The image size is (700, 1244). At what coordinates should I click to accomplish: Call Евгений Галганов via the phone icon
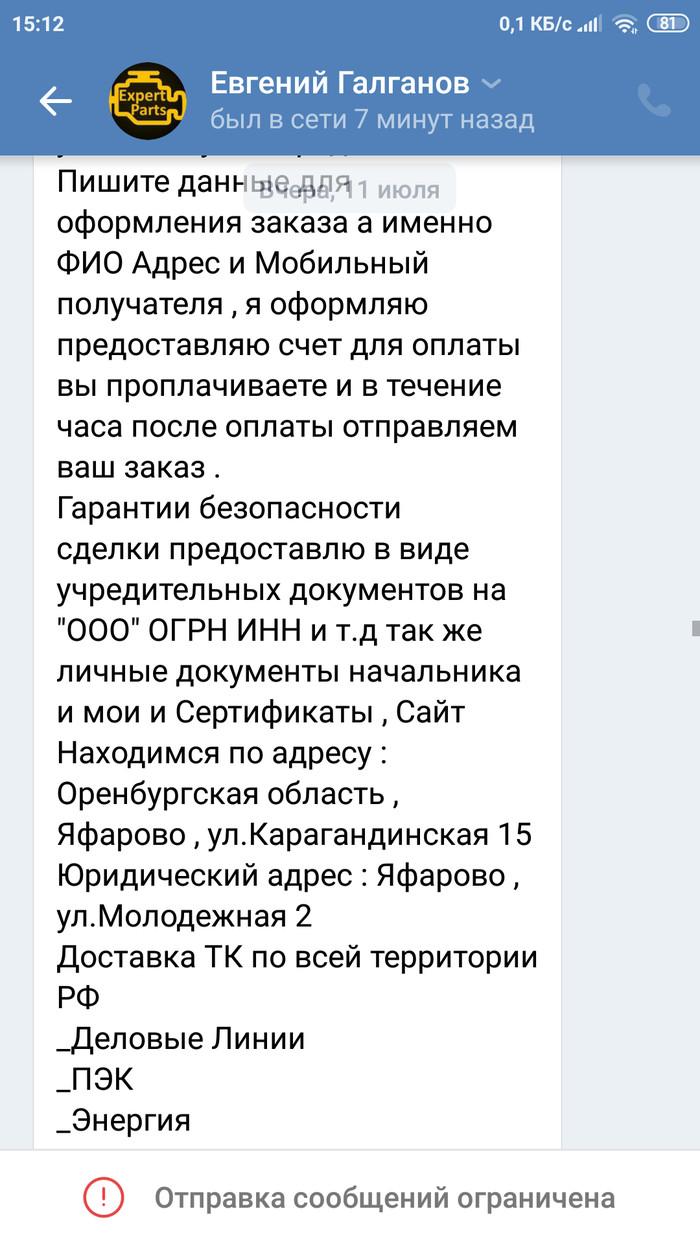(x=654, y=99)
